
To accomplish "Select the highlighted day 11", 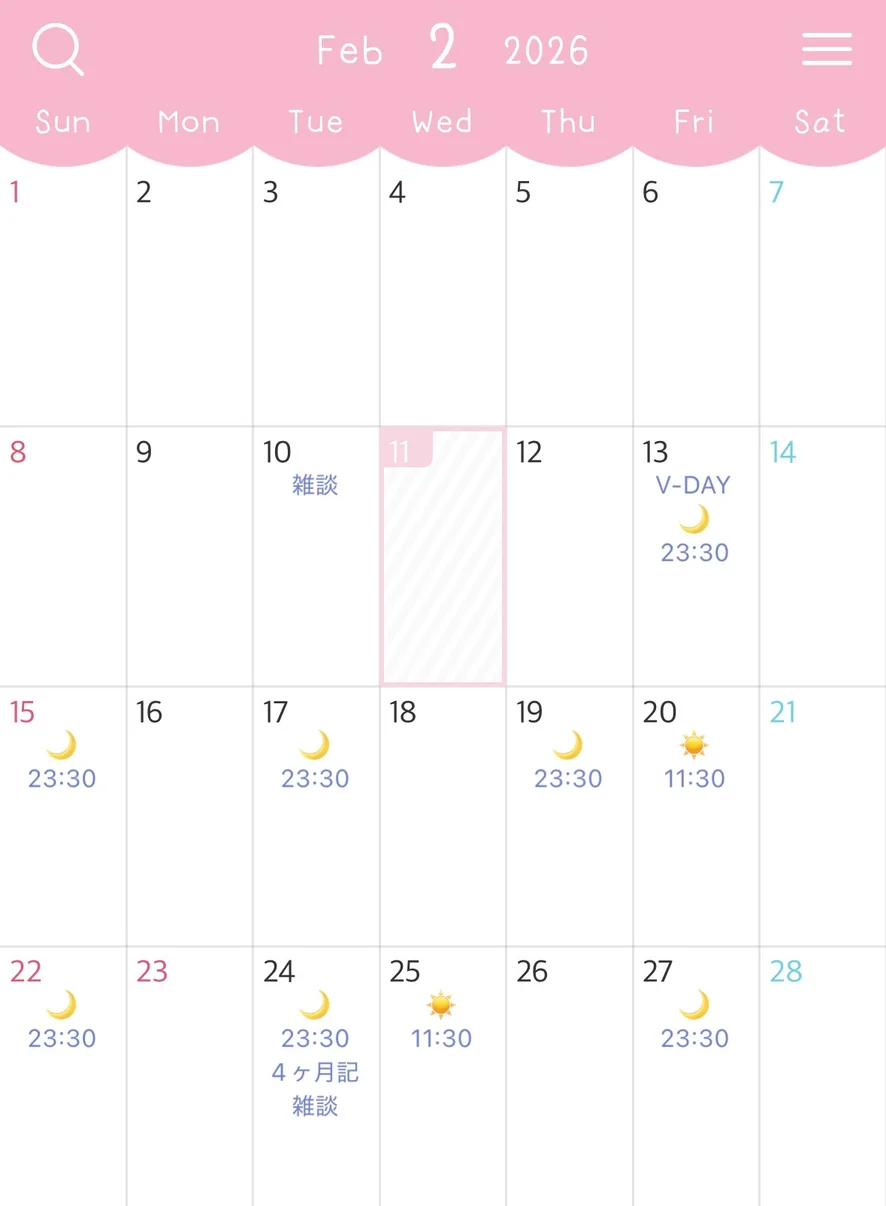I will click(443, 556).
